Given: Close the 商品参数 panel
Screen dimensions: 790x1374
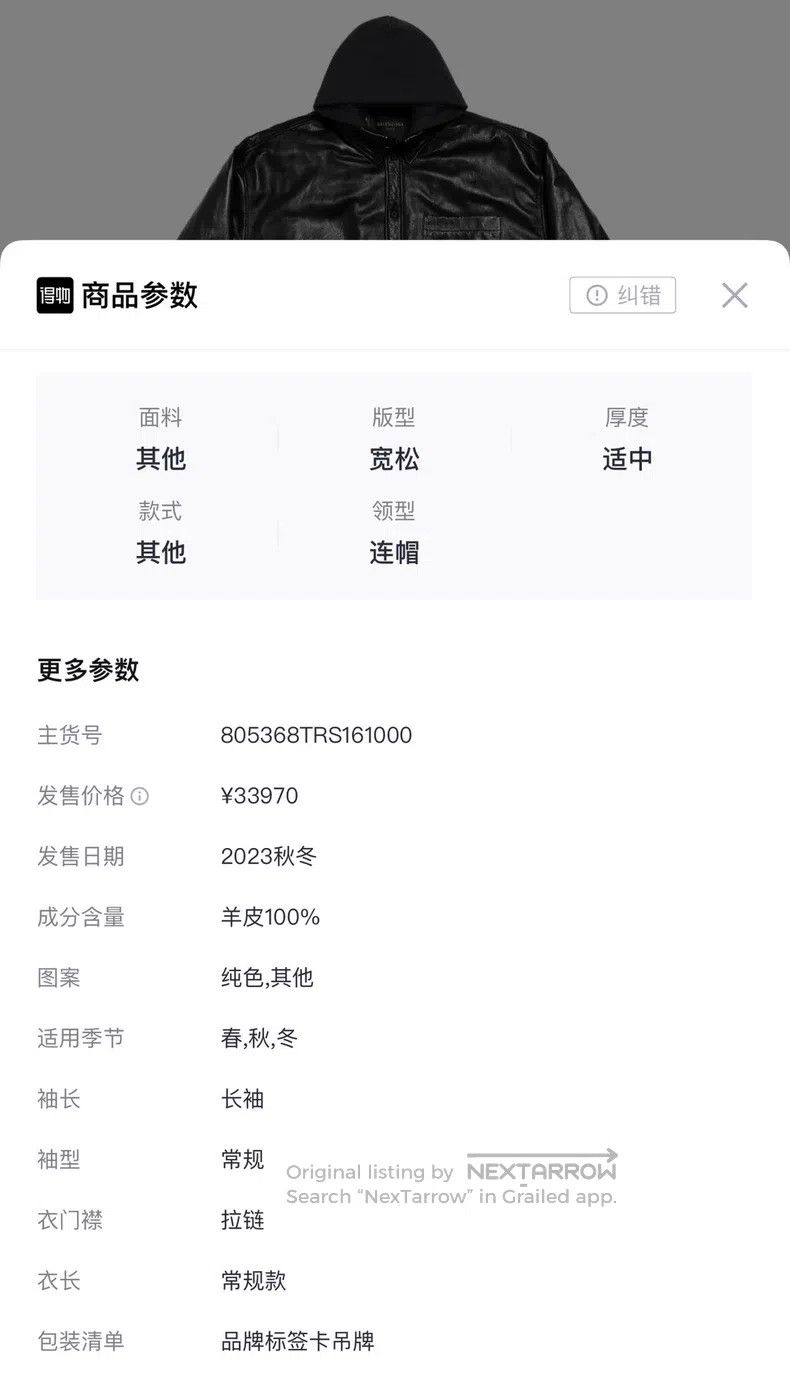Looking at the screenshot, I should pos(735,295).
